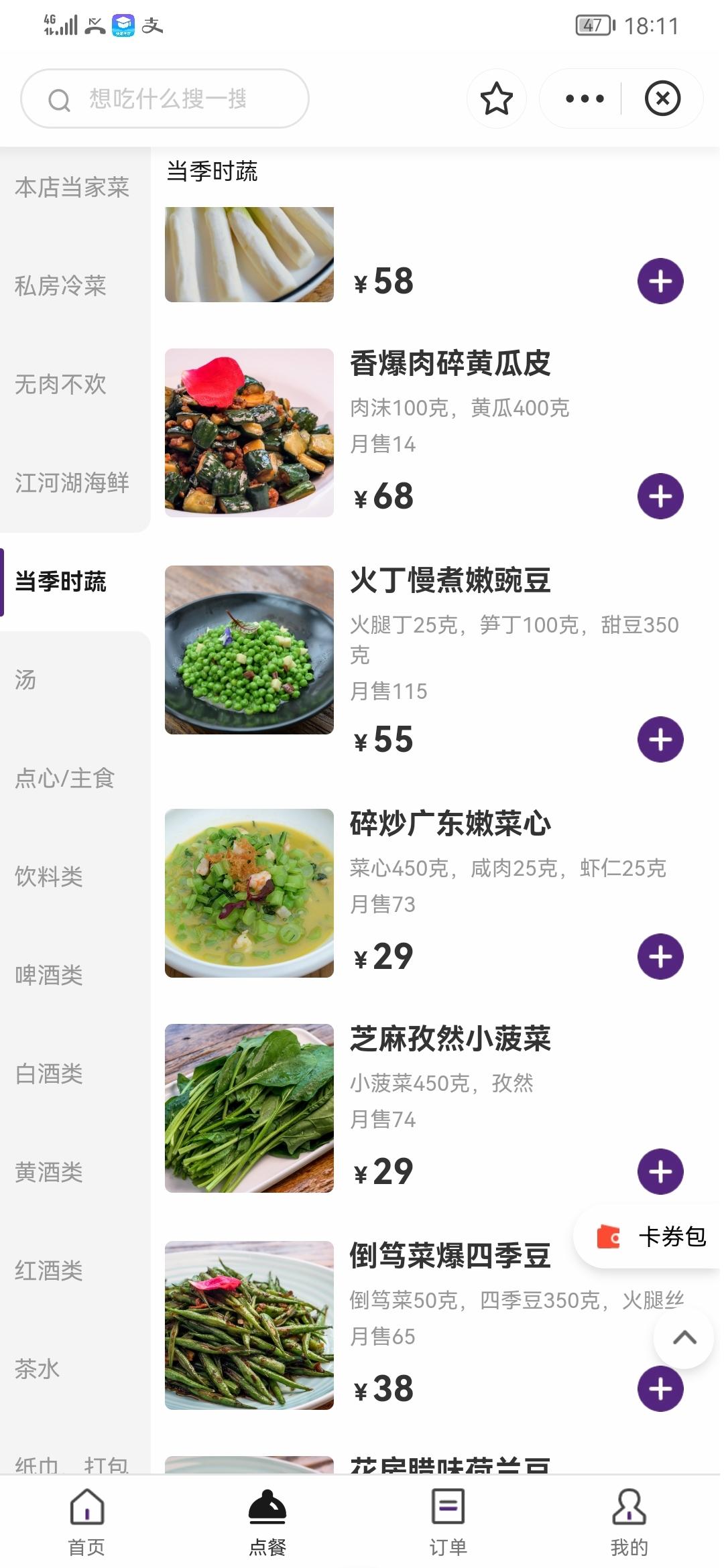Add 芝麻孜然小菠菜 to the order

[660, 1172]
